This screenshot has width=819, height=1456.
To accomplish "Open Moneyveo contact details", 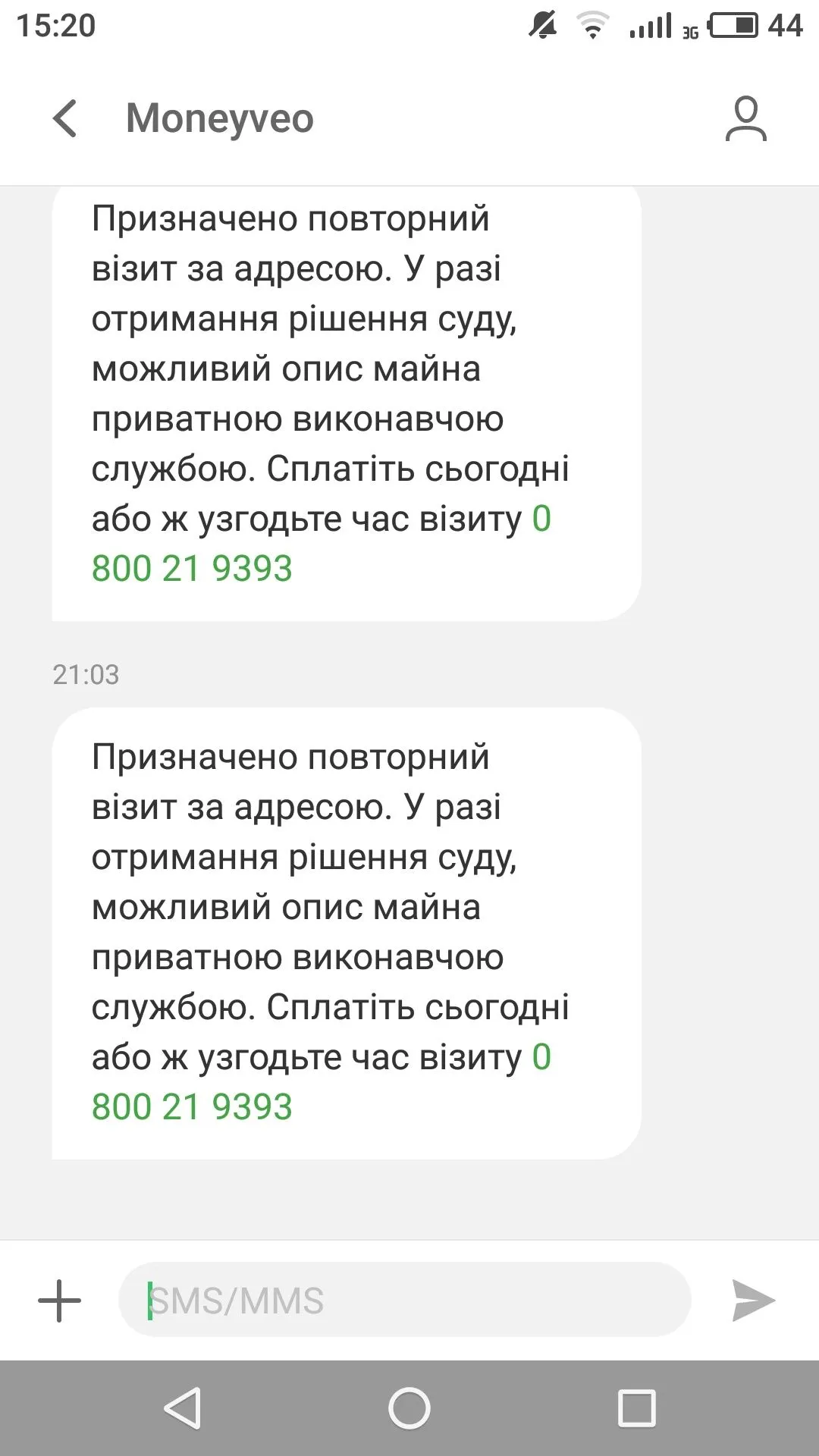I will [745, 119].
